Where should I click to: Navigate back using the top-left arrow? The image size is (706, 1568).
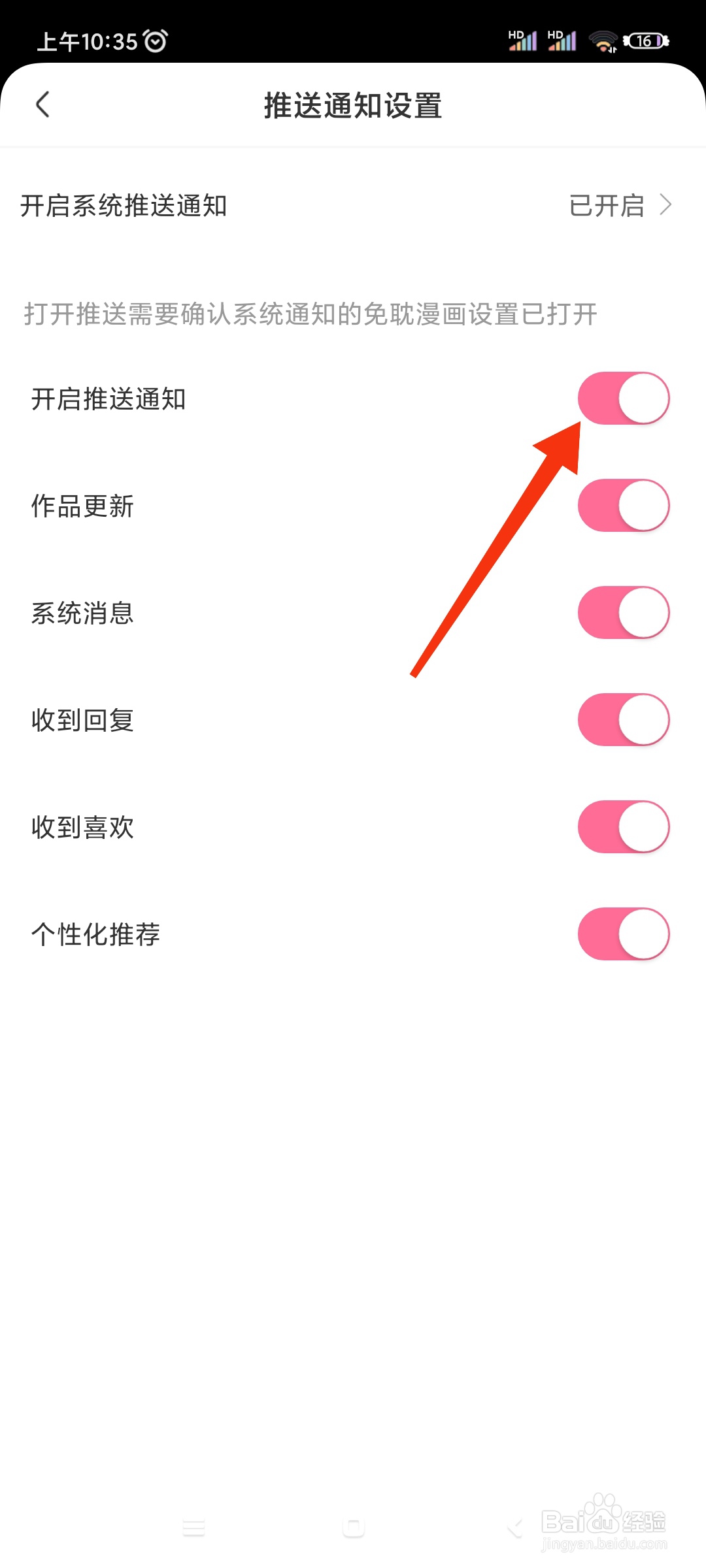[43, 105]
